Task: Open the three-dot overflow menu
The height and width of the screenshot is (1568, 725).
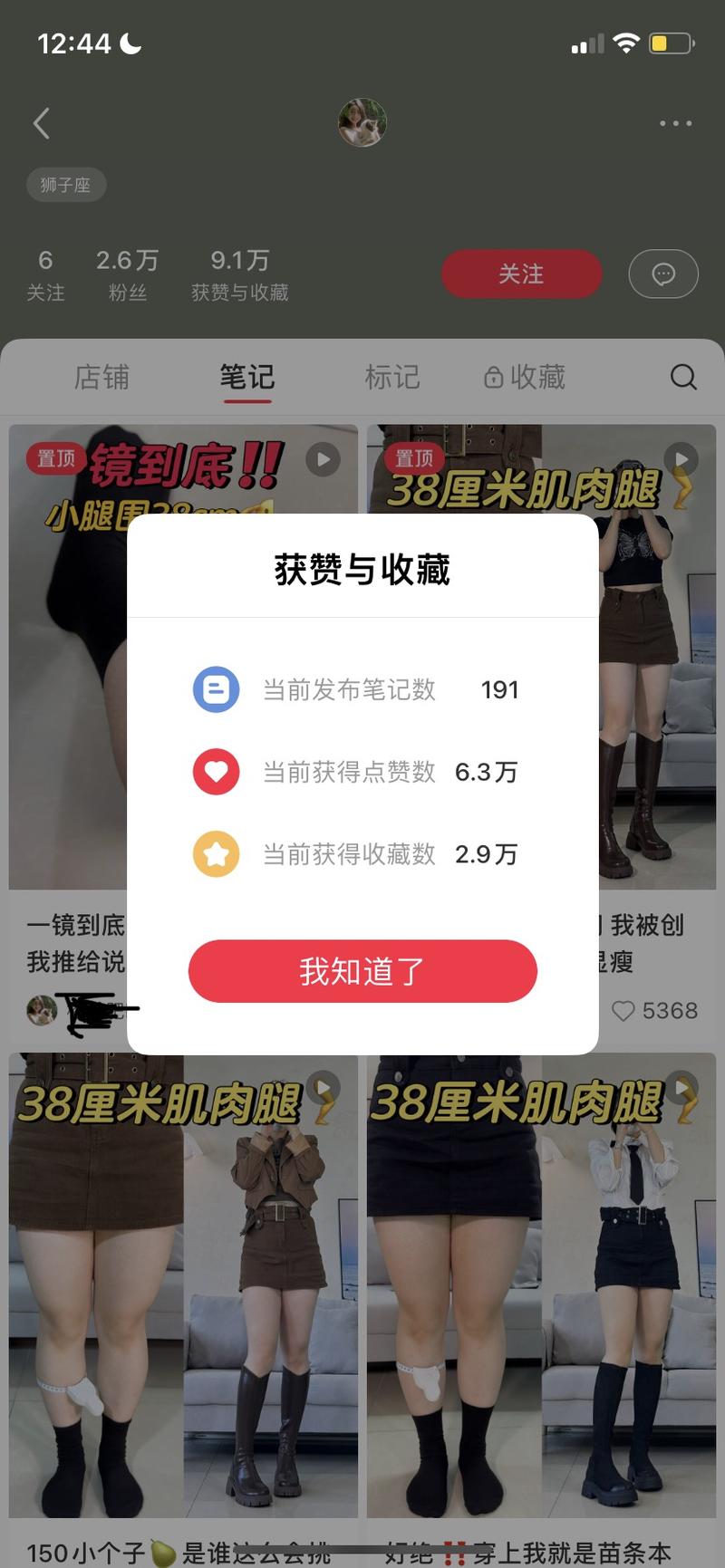Action: [x=675, y=123]
